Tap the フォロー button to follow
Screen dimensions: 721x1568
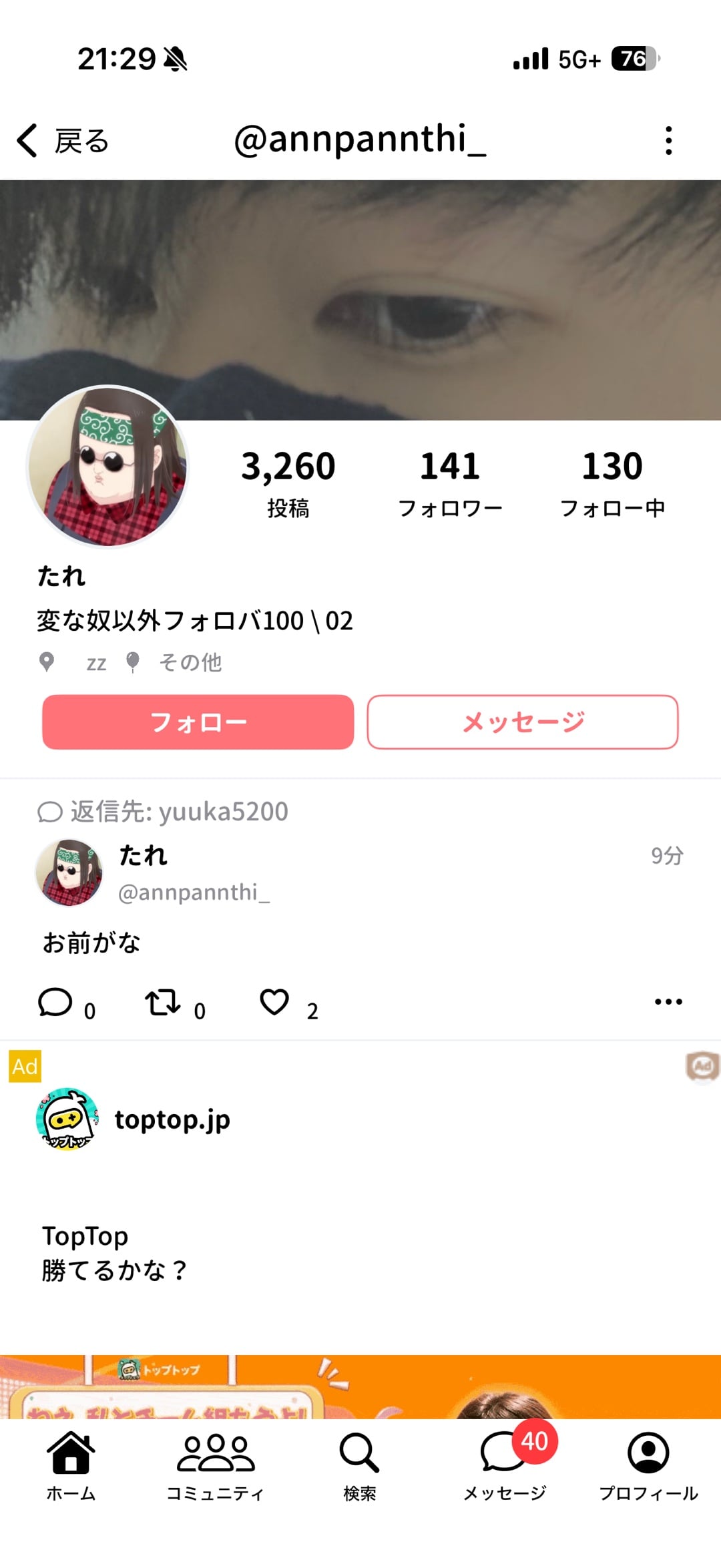(198, 722)
